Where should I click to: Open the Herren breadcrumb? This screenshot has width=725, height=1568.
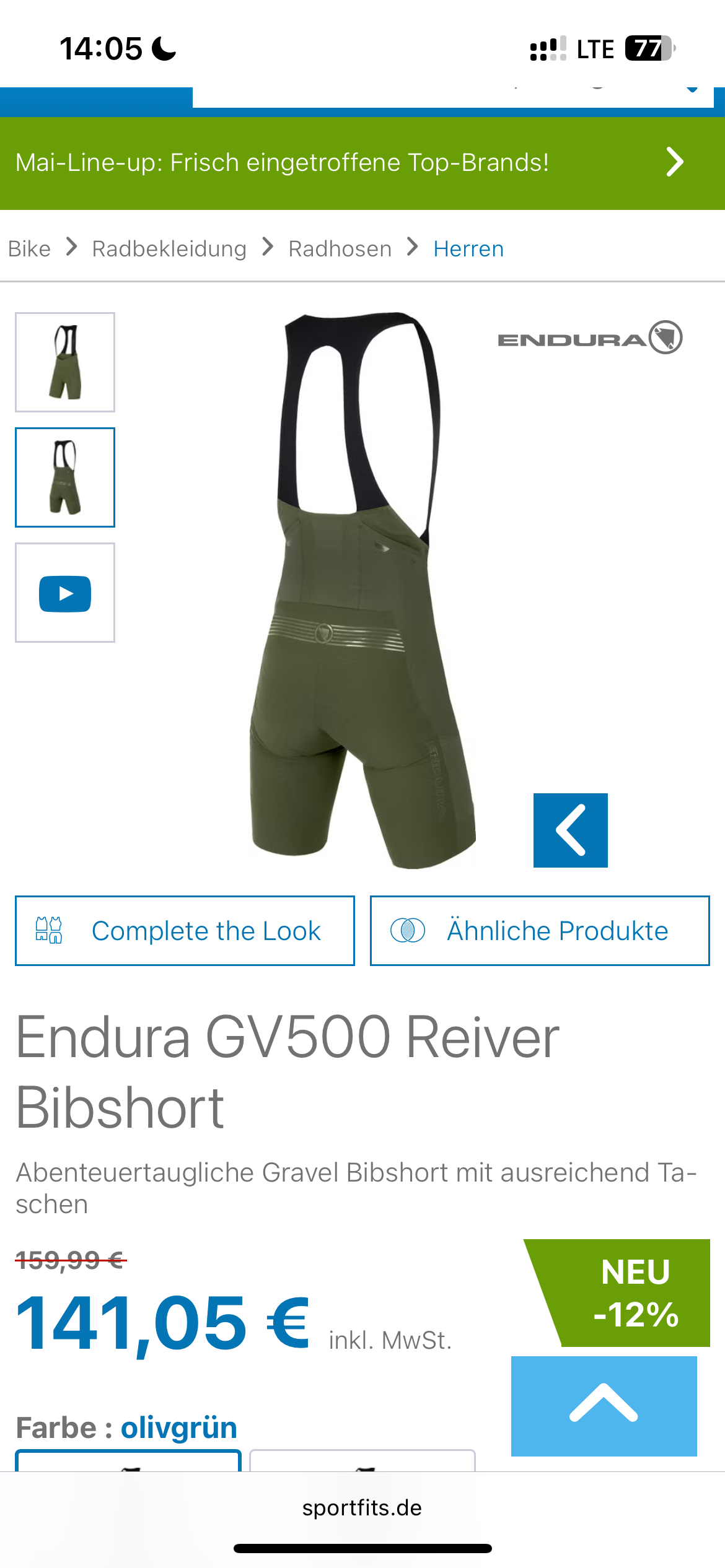pos(468,249)
